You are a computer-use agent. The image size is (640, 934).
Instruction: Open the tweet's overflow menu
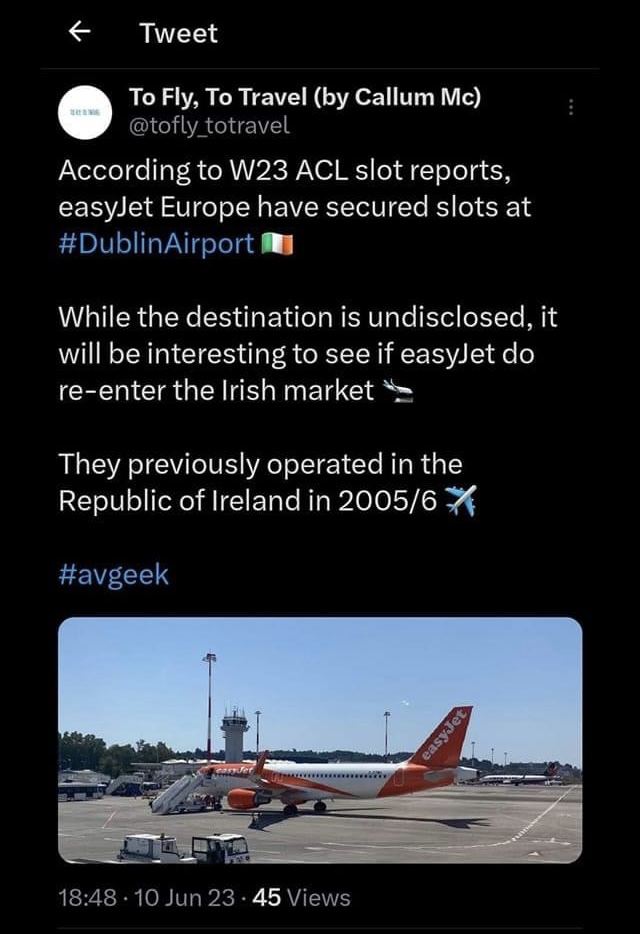pos(571,108)
